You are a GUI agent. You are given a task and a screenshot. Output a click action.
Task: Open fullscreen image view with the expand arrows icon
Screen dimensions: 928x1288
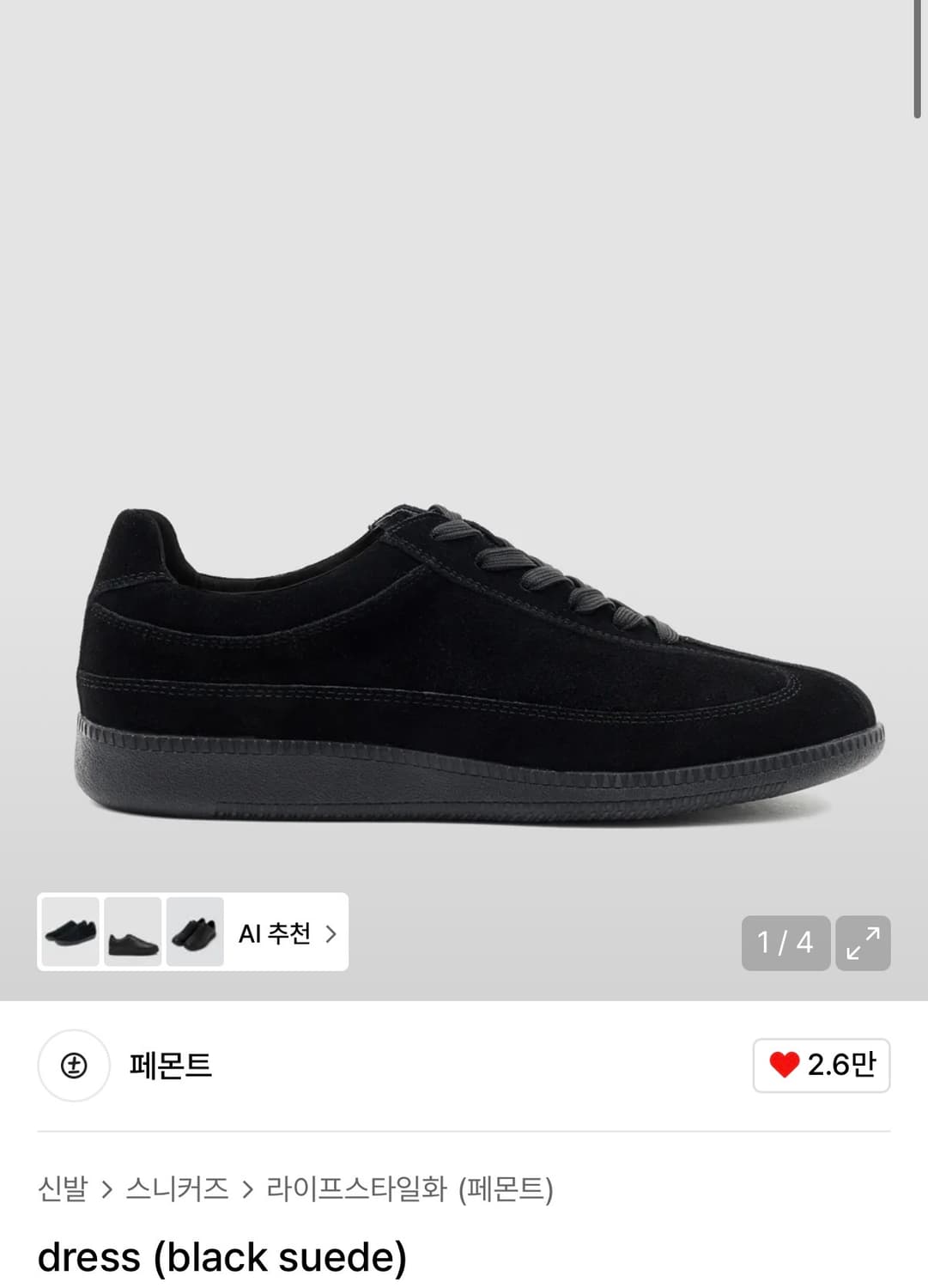pos(864,945)
